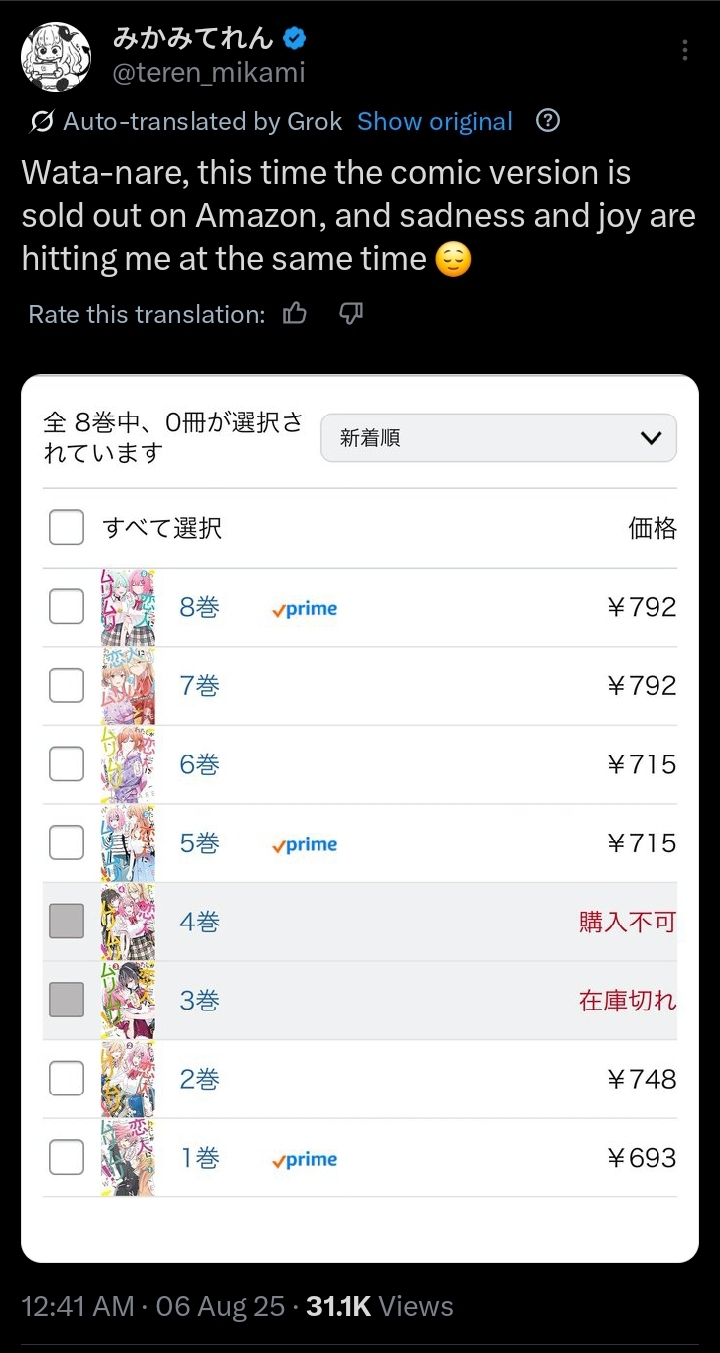
Task: Tap the Show original link
Action: point(435,122)
